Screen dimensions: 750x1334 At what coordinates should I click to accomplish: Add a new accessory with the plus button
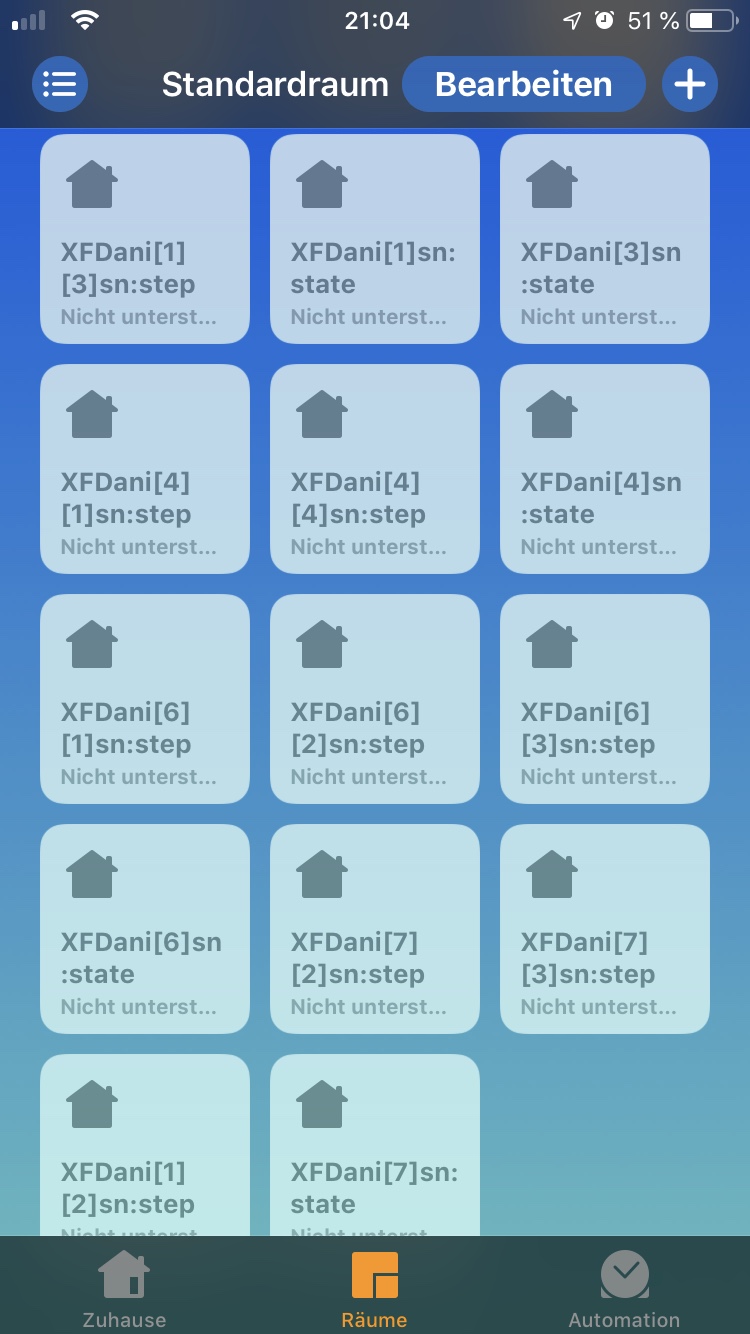click(x=689, y=84)
